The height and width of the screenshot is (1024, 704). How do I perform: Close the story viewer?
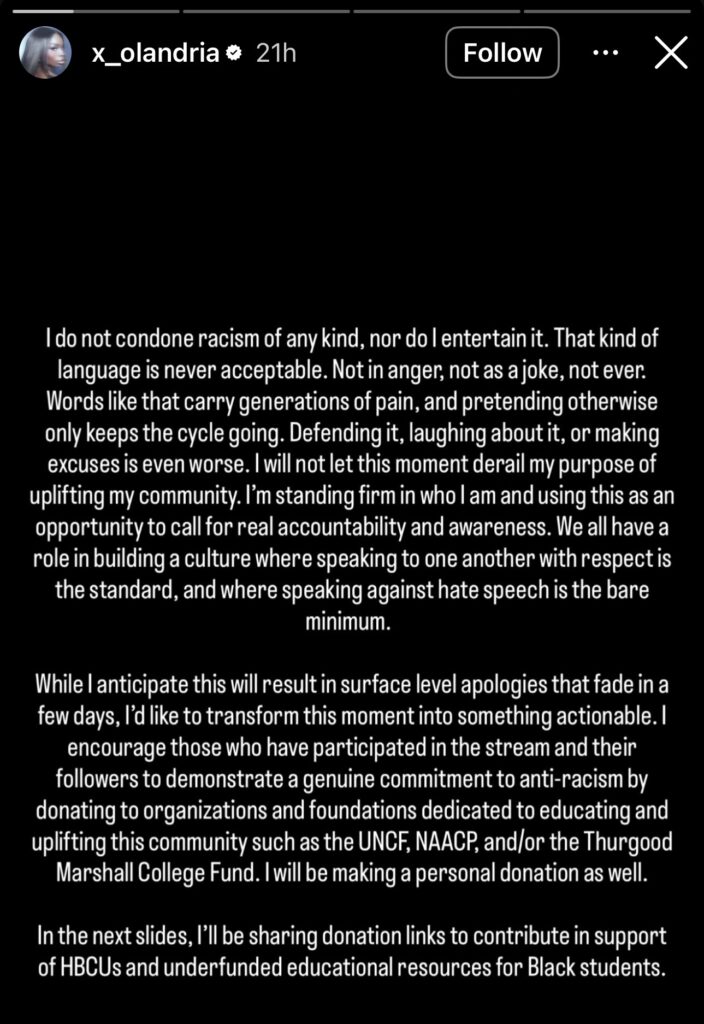click(x=671, y=53)
